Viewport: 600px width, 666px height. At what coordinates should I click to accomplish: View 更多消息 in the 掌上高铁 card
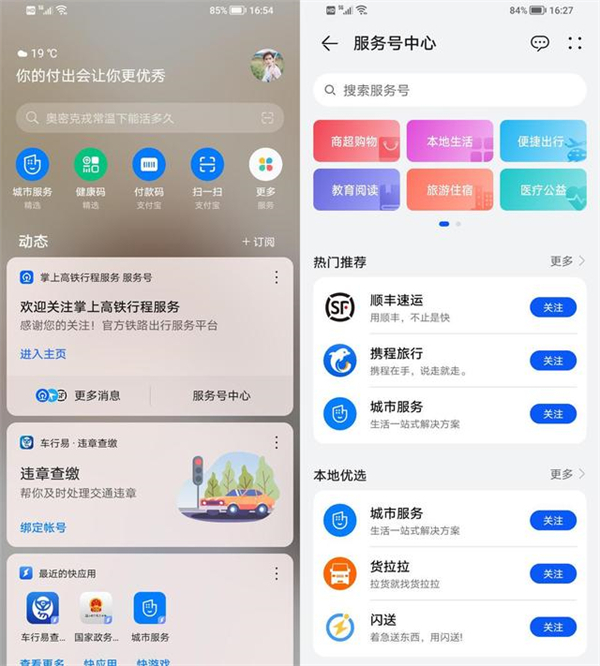coord(80,395)
